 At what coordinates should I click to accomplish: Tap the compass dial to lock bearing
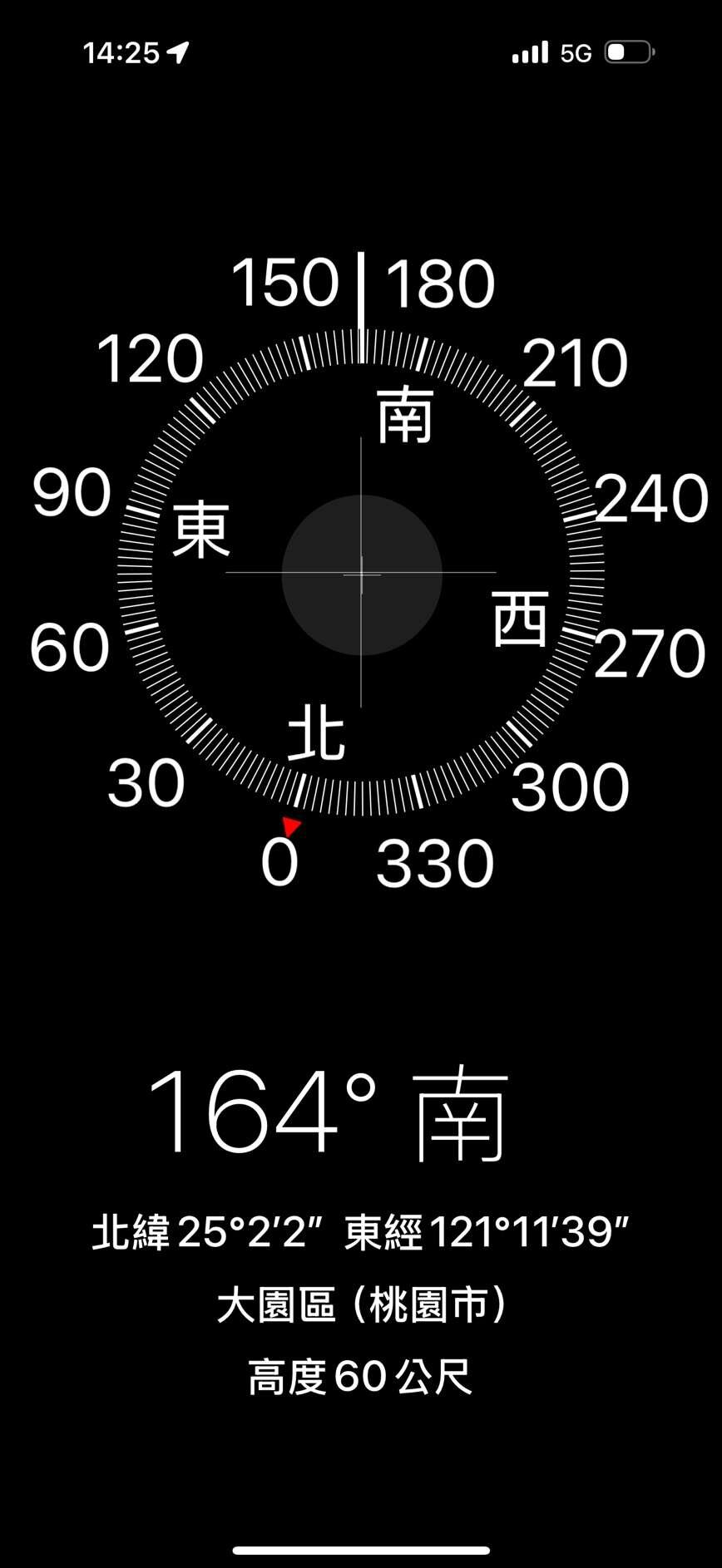point(361,573)
